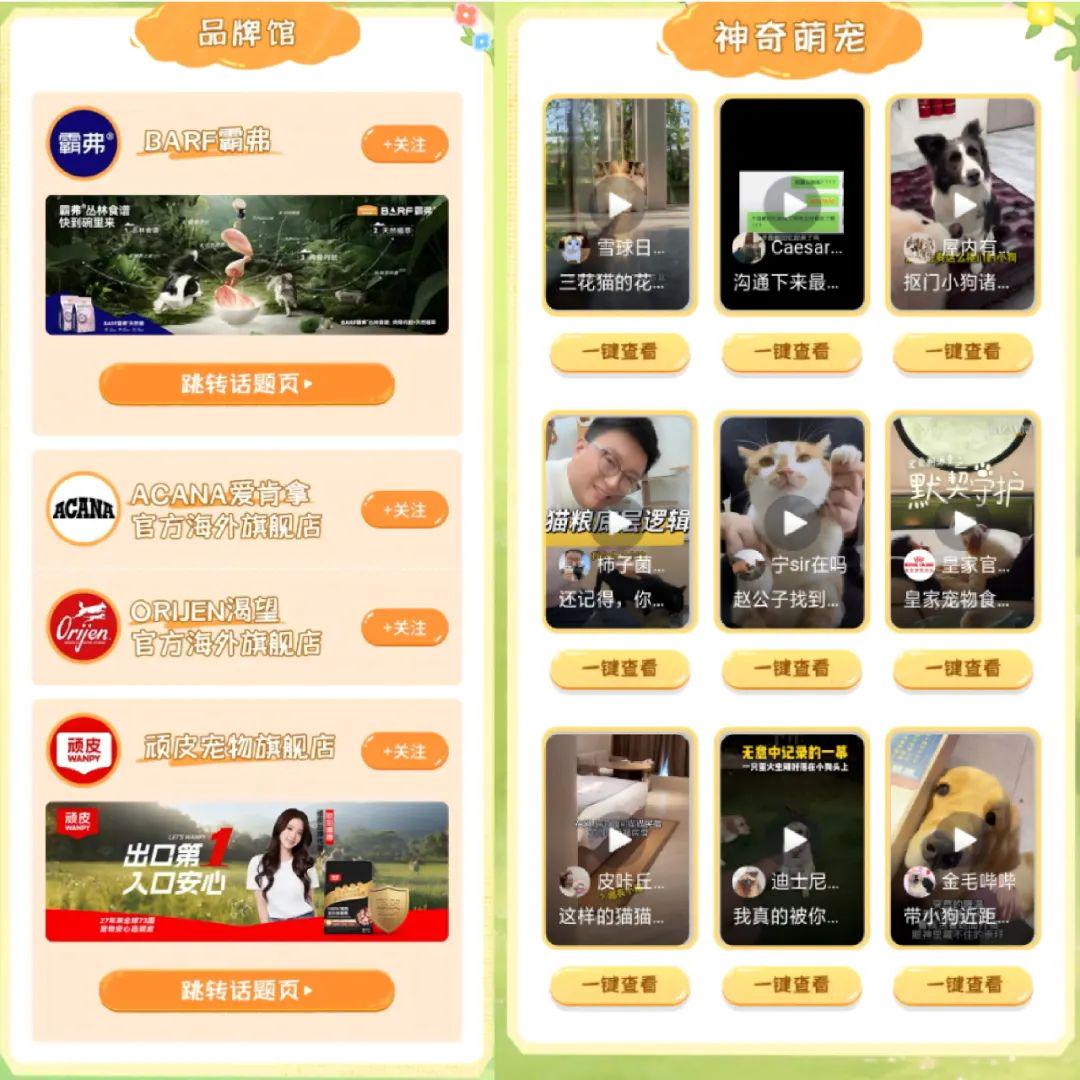The image size is (1080, 1080).
Task: Follow ACANA爱肯拿 official overseas store
Action: (404, 510)
